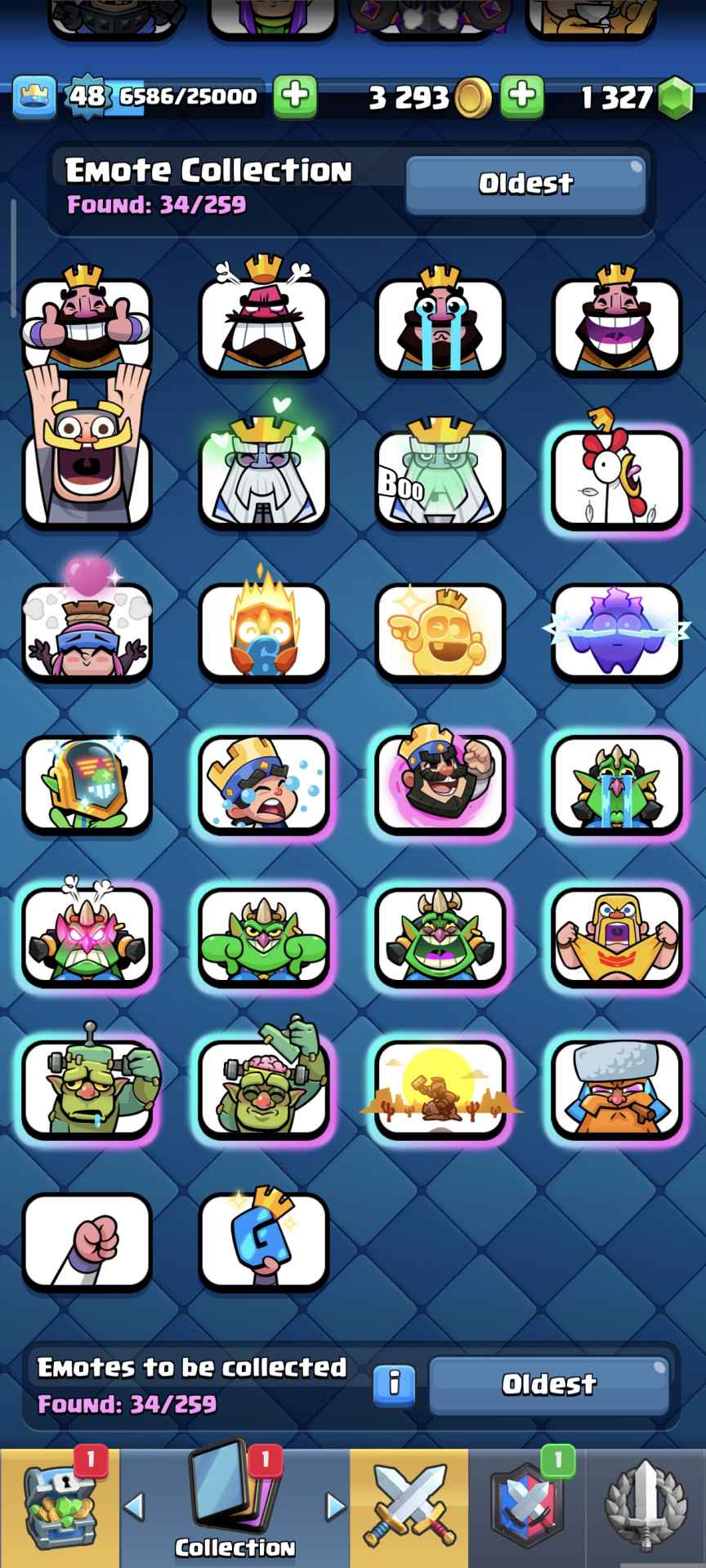Select the blue G letter emote
Screen dimensions: 706x1568
point(264,1241)
